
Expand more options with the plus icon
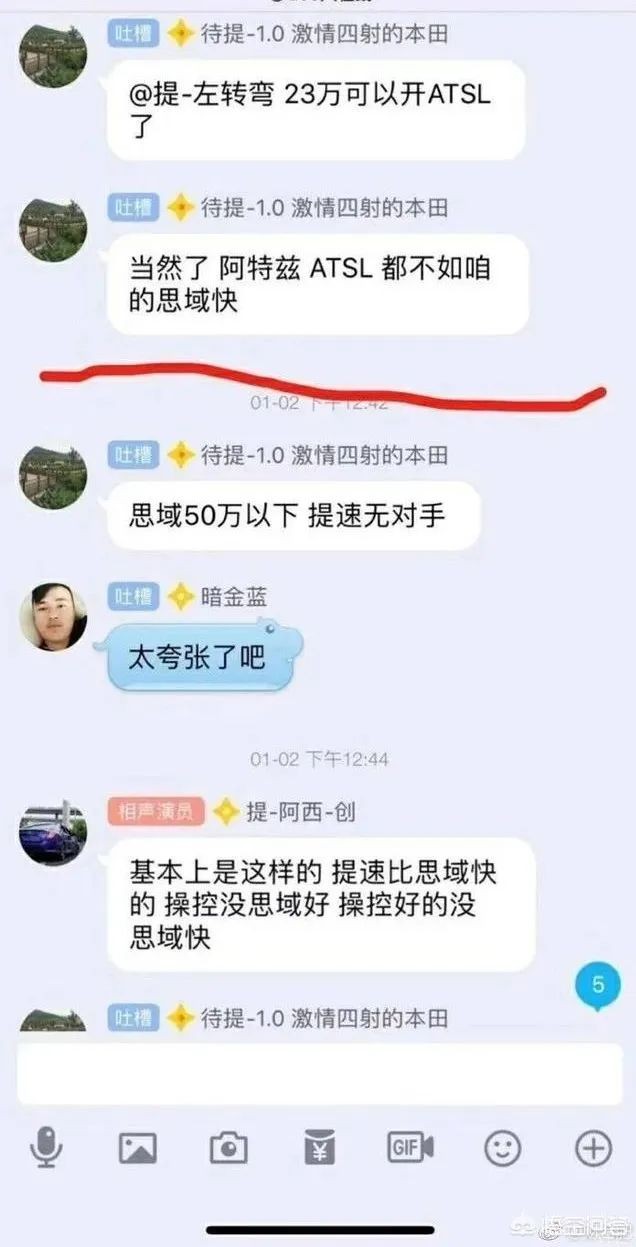593,1148
